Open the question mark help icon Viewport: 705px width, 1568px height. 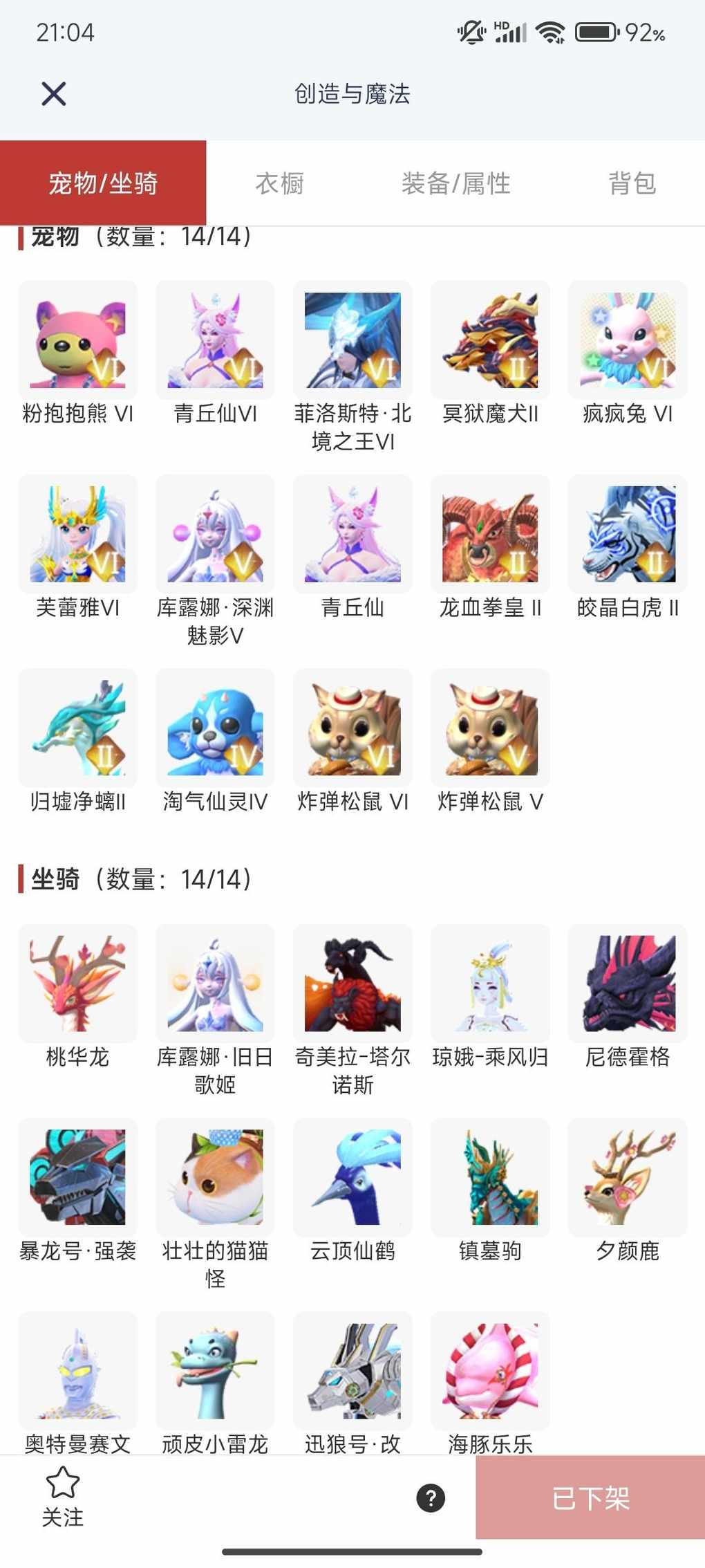point(431,1498)
